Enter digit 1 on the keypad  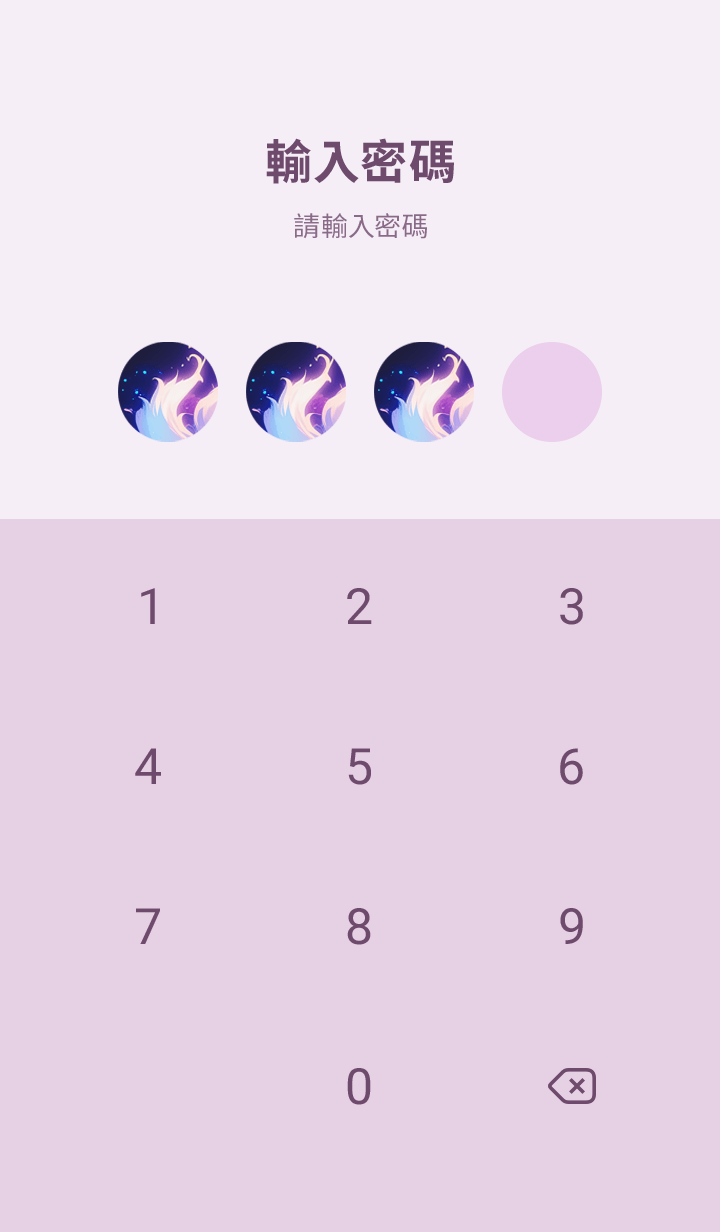point(149,607)
